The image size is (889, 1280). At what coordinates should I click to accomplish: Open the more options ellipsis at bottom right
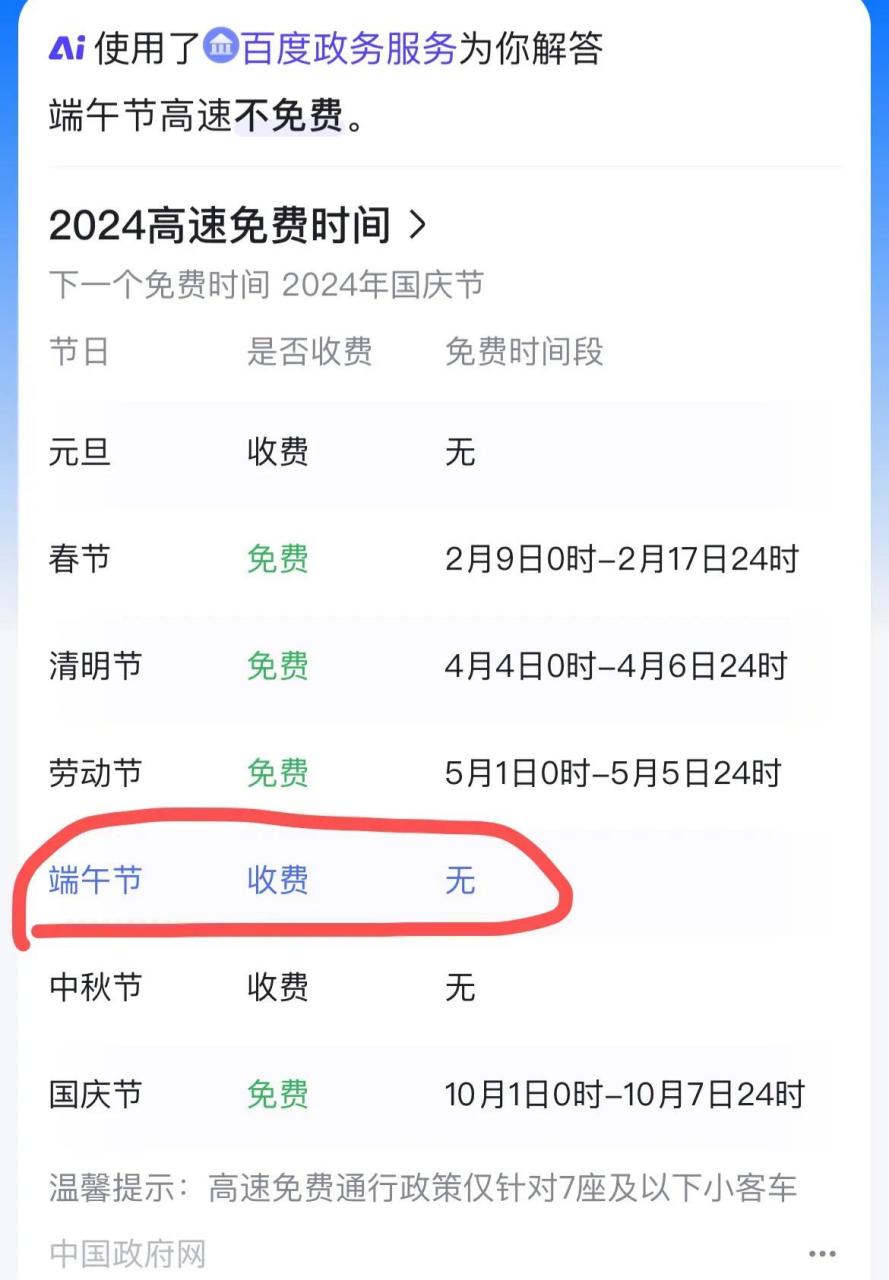pyautogui.click(x=822, y=1253)
